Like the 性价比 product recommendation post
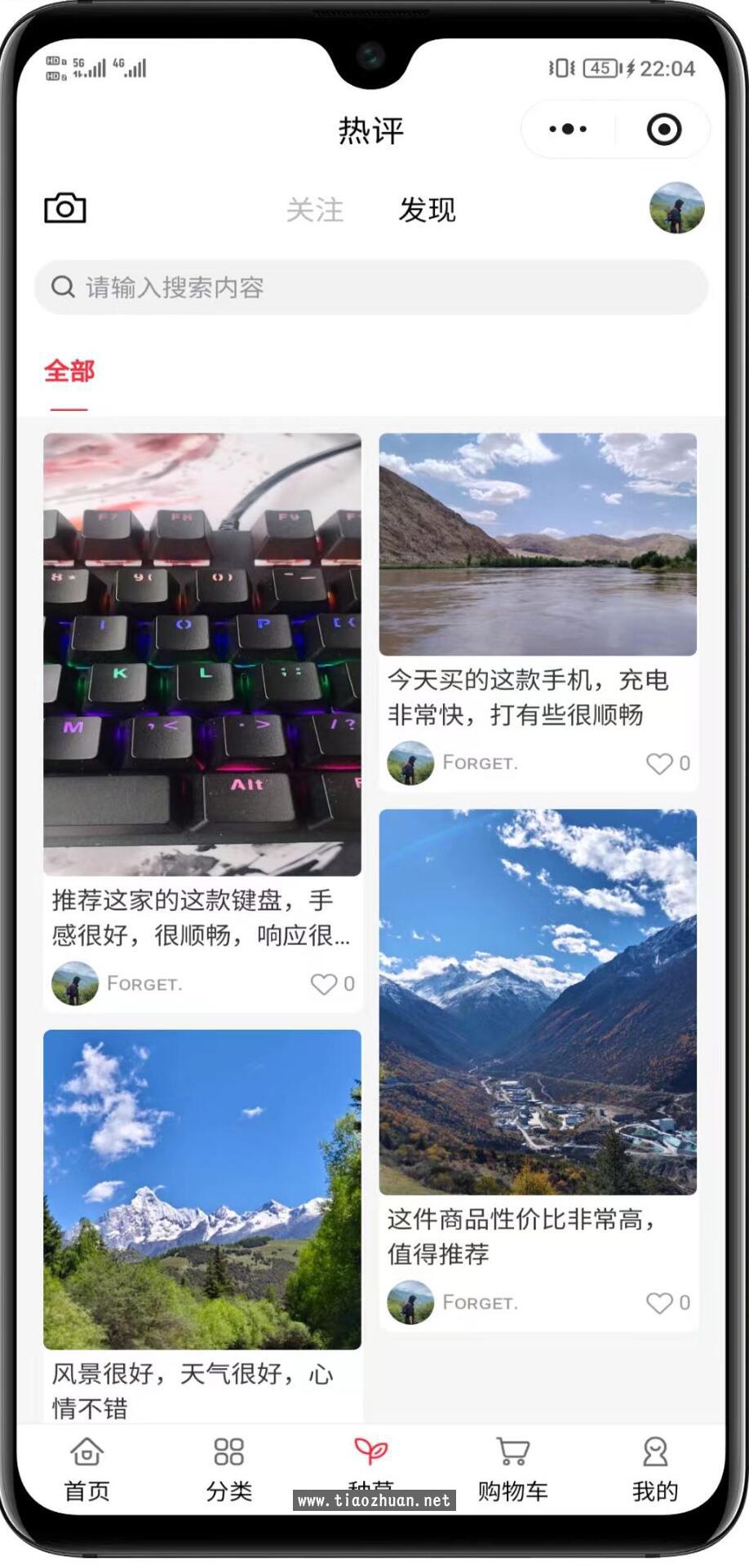The width and height of the screenshot is (749, 1568). (x=660, y=1302)
